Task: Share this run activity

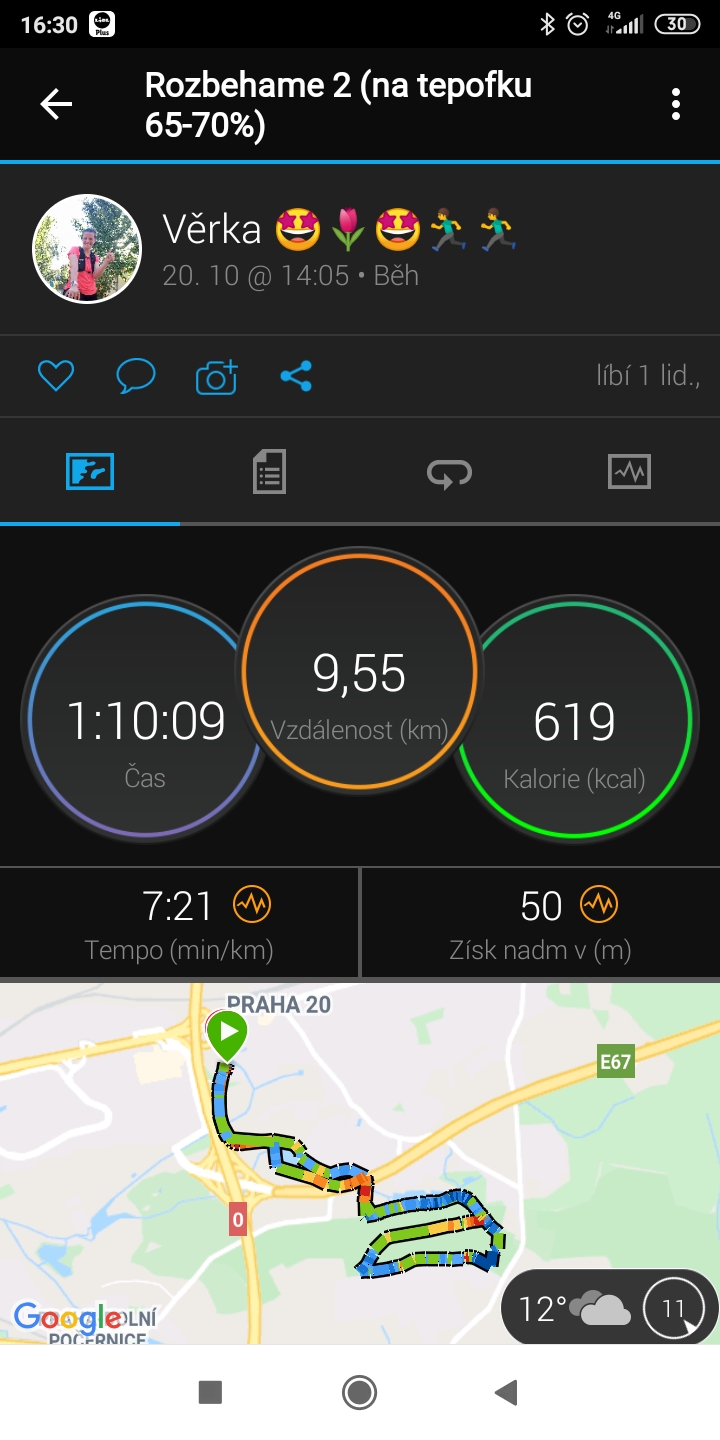Action: tap(296, 376)
